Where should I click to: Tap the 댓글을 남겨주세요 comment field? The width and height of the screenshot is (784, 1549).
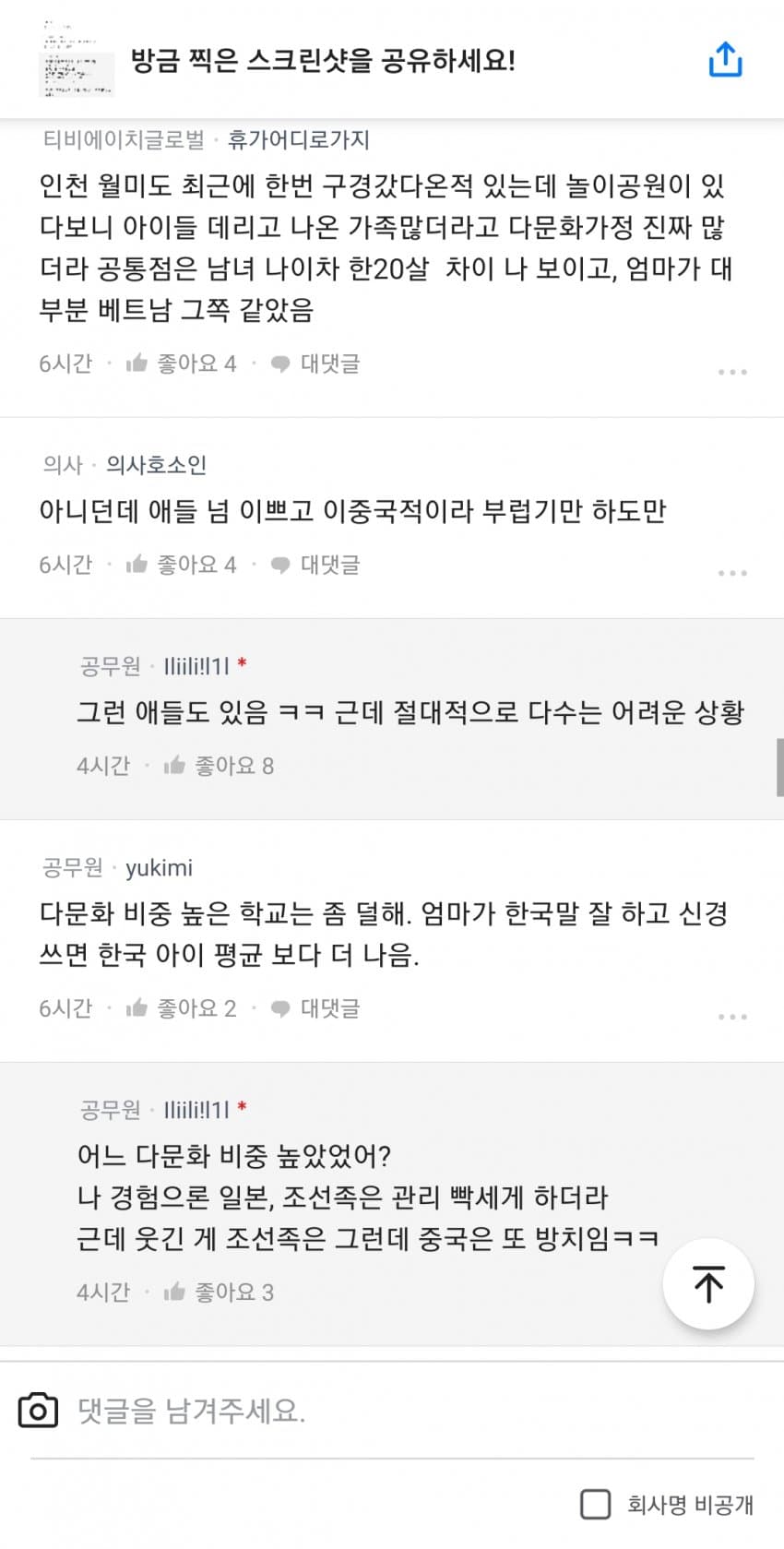coord(369,1411)
